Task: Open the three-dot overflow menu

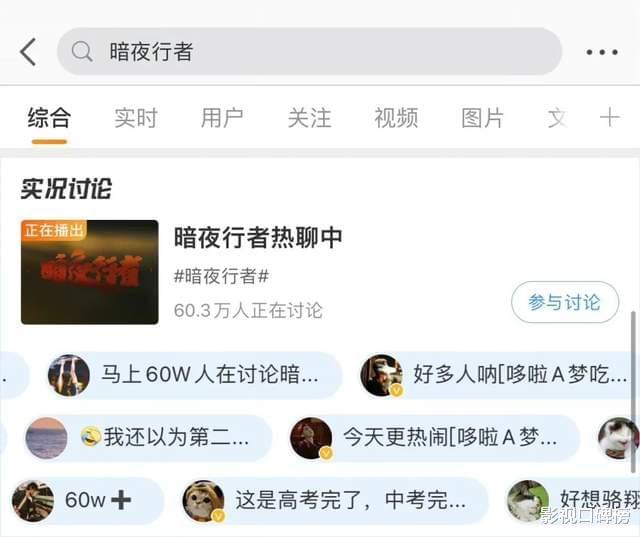Action: 602,52
